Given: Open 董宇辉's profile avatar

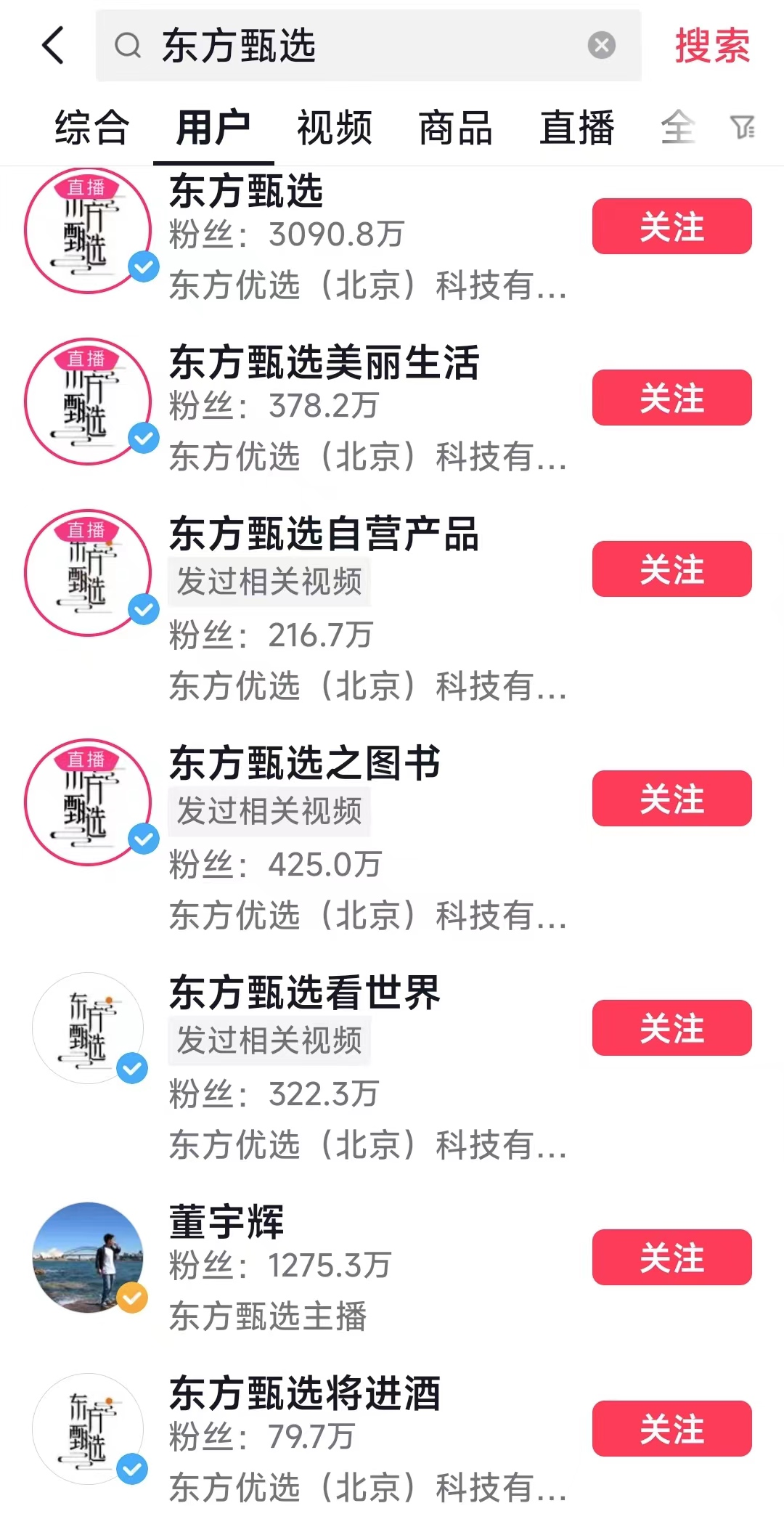Looking at the screenshot, I should (88, 1258).
